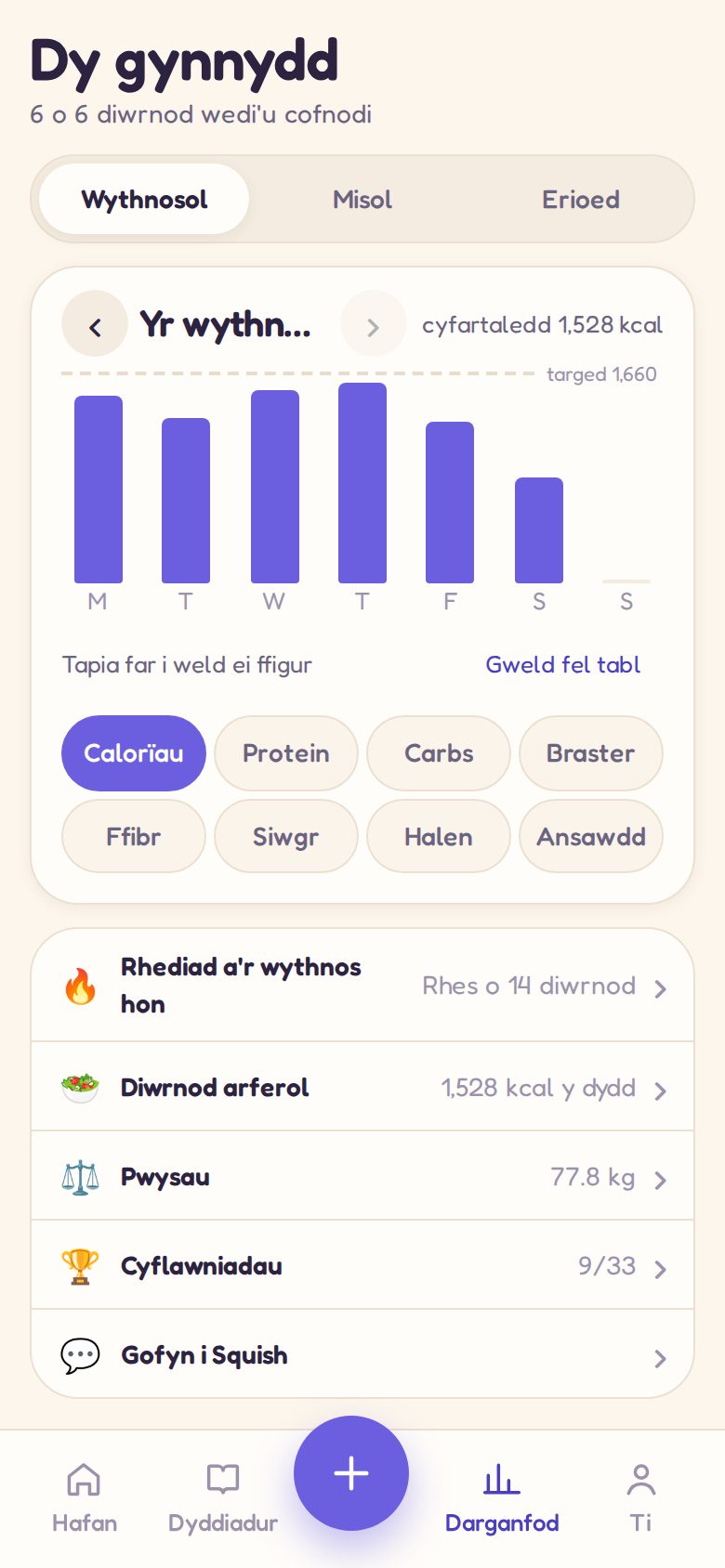
Task: Tap the plus add button
Action: coord(351,1473)
